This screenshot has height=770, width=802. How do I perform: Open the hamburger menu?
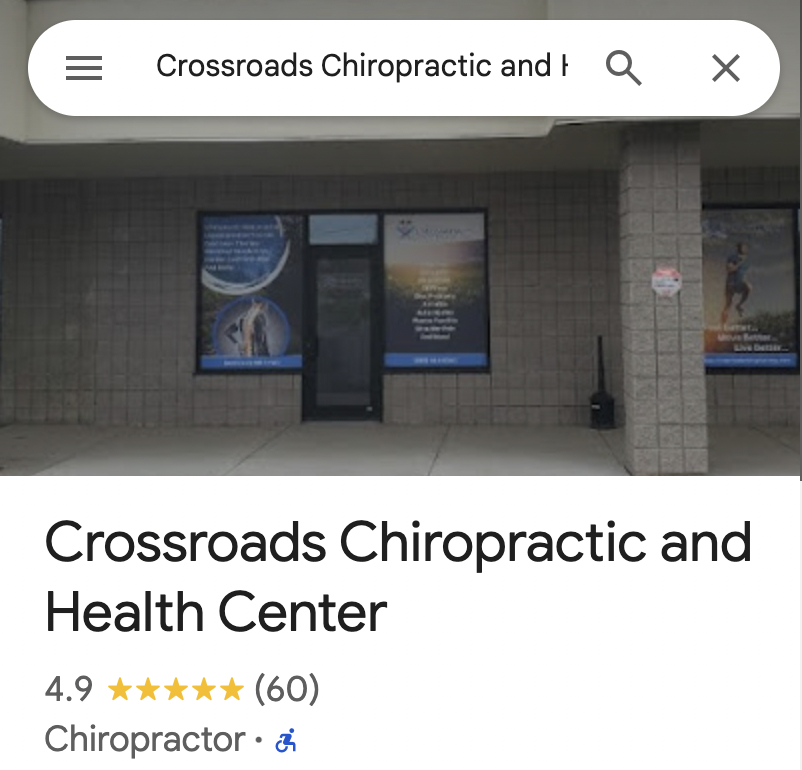point(84,68)
